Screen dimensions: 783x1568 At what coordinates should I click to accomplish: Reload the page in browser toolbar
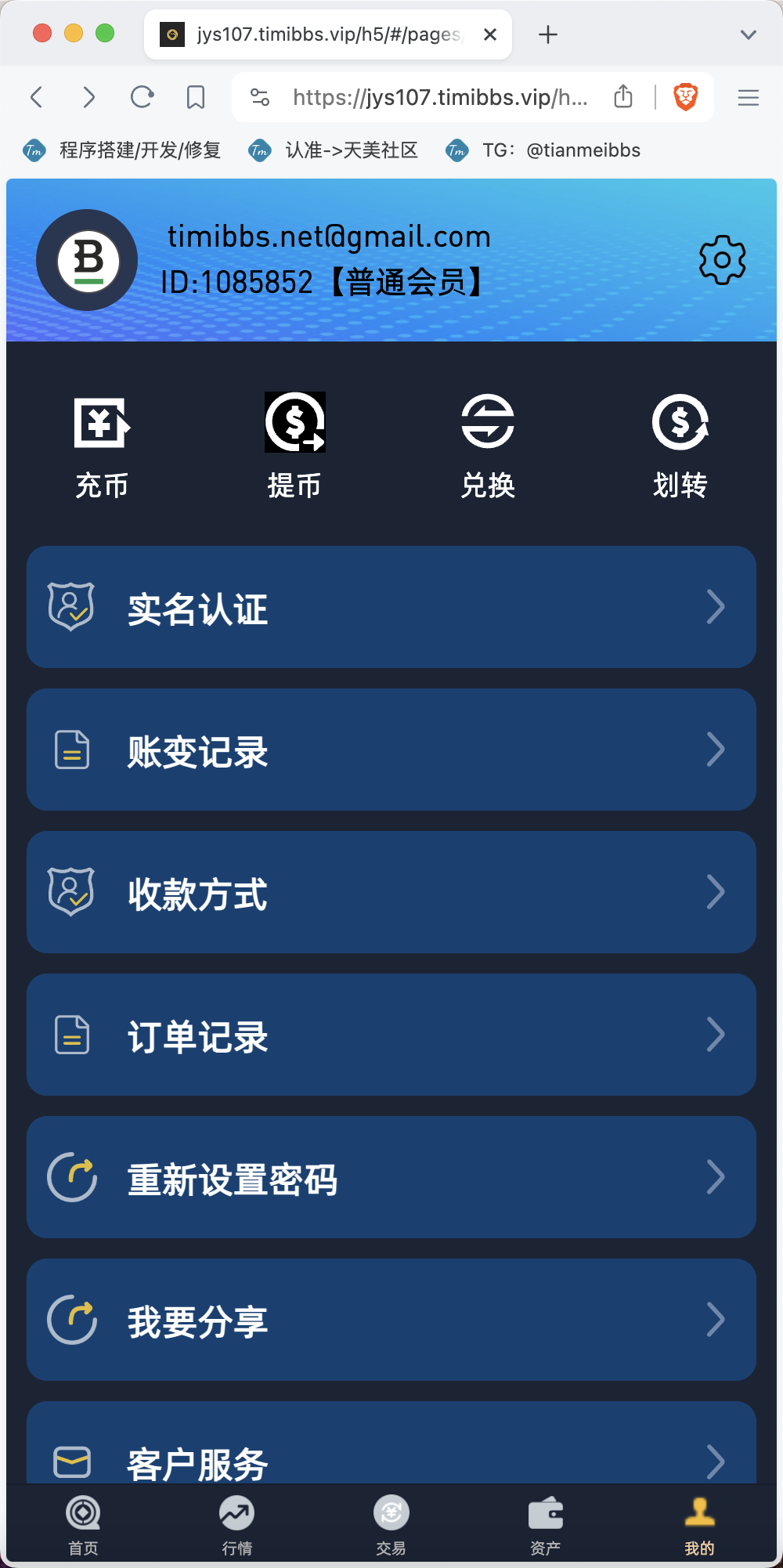coord(142,97)
